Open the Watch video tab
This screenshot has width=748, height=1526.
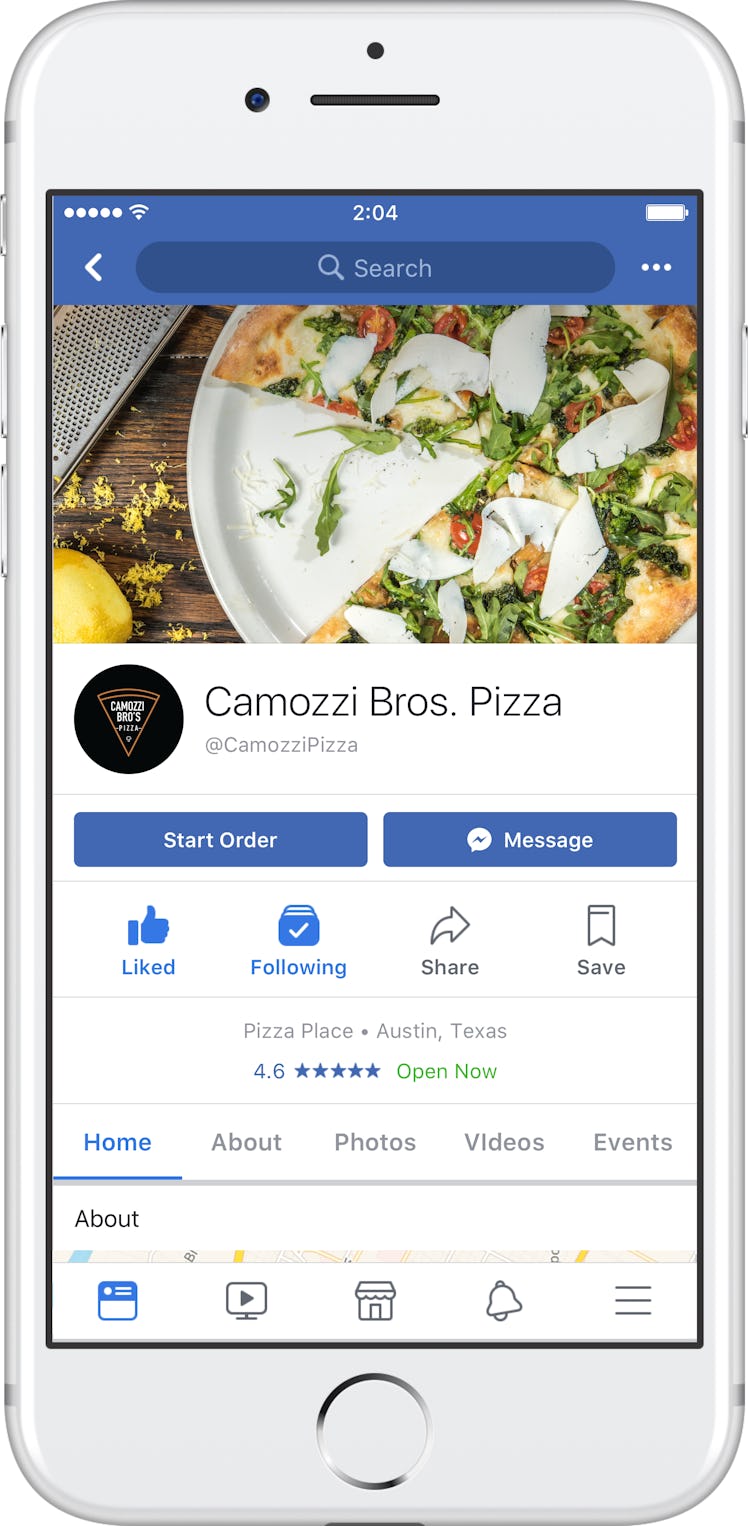tap(246, 1301)
